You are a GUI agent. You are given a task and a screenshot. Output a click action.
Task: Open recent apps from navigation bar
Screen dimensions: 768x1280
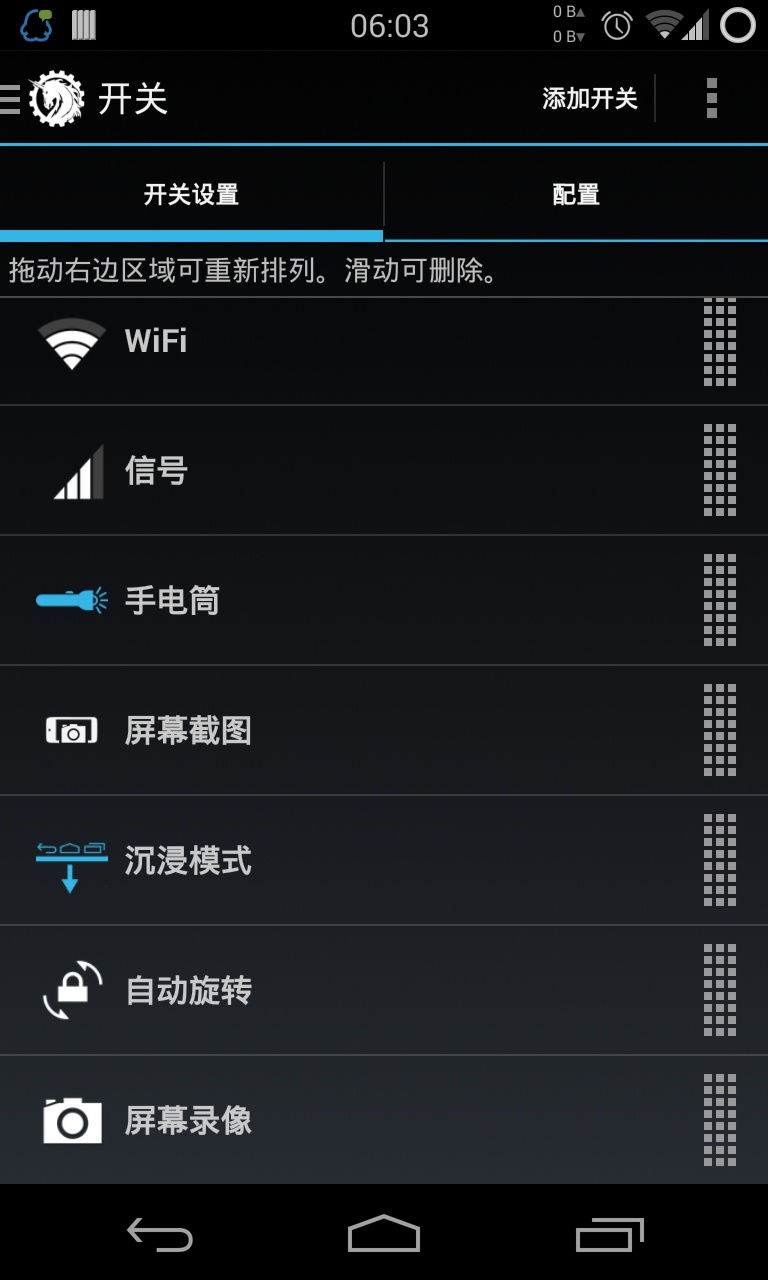[609, 1235]
